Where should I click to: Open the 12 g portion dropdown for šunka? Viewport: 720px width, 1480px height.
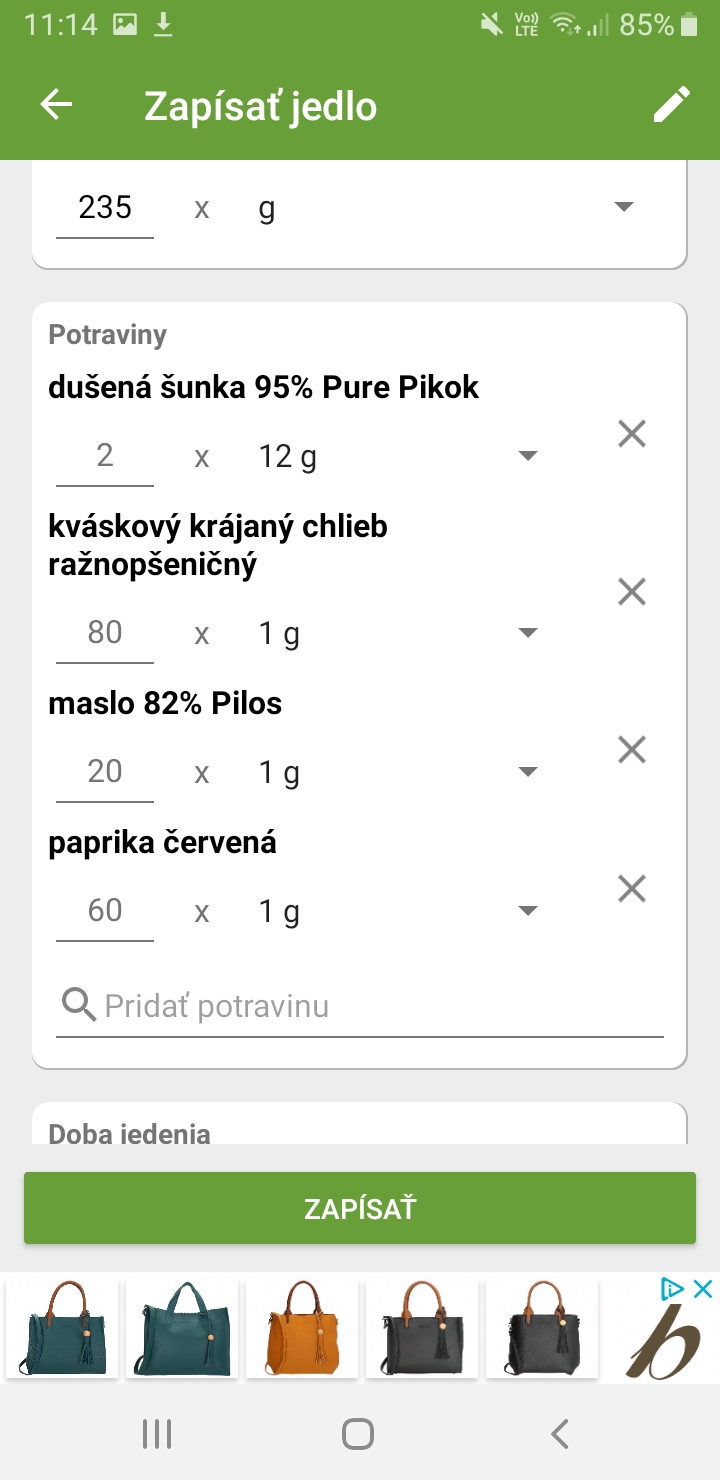coord(528,457)
